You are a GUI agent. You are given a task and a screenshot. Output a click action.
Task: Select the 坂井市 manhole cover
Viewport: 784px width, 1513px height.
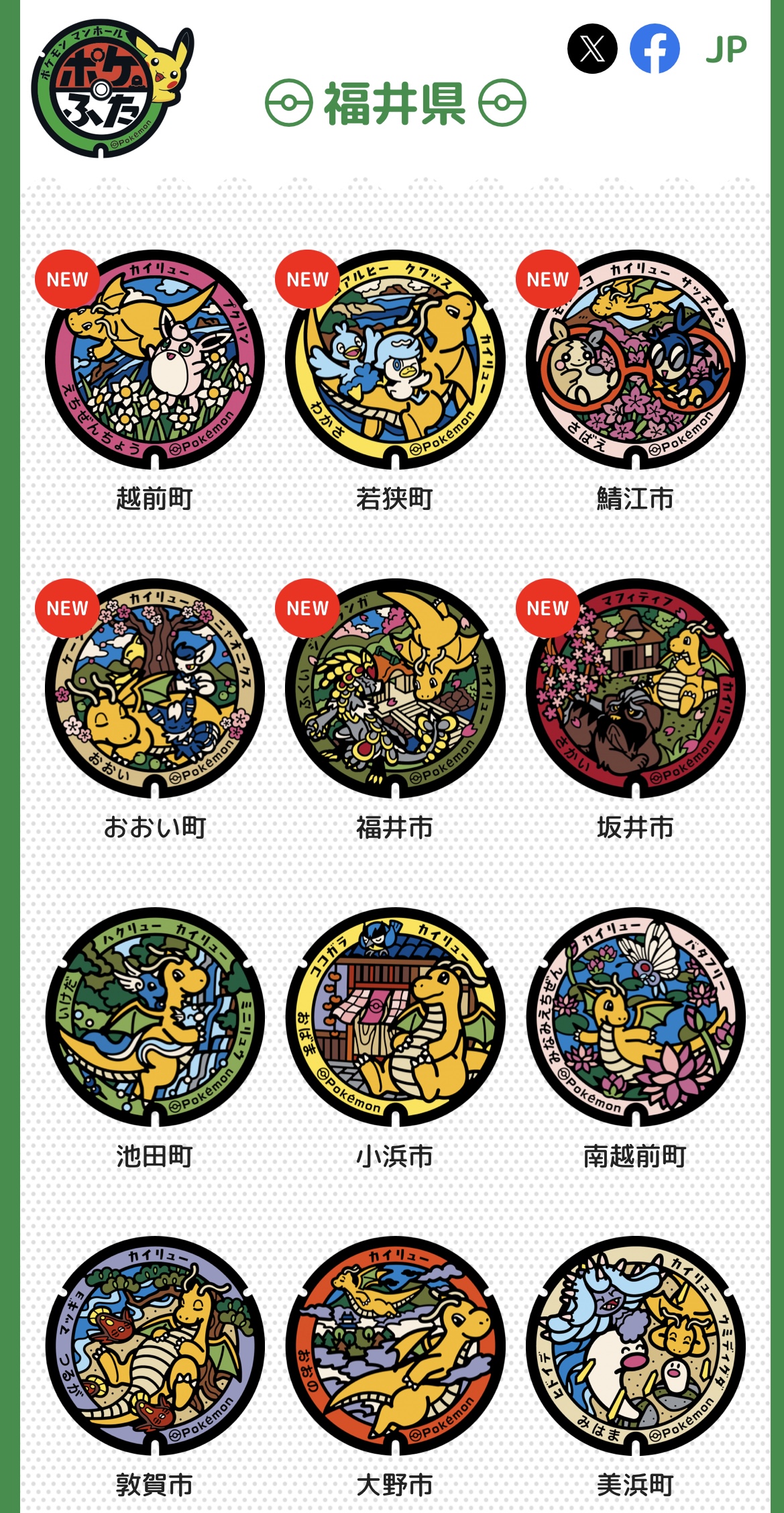pyautogui.click(x=635, y=689)
